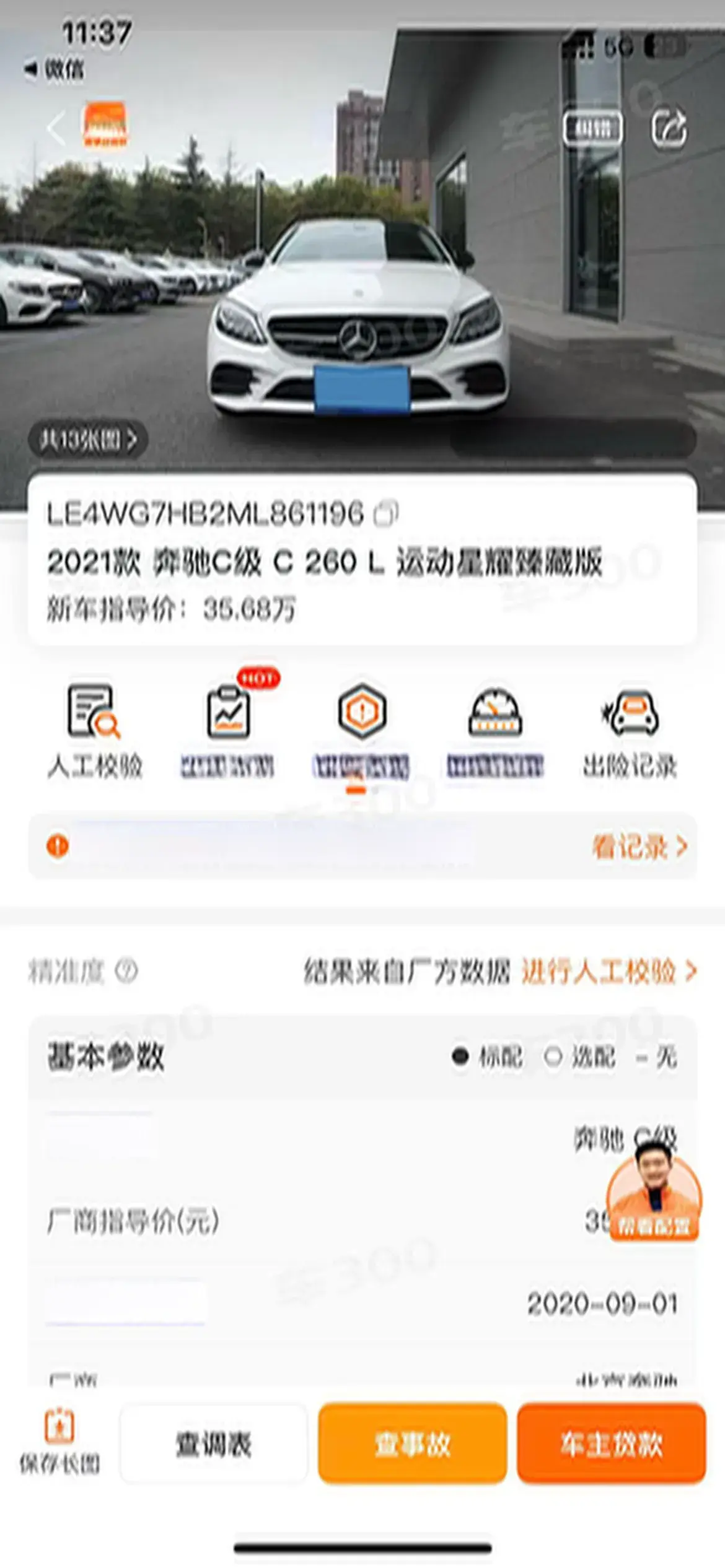
Task: Go back using the top-left arrow
Action: 56,129
